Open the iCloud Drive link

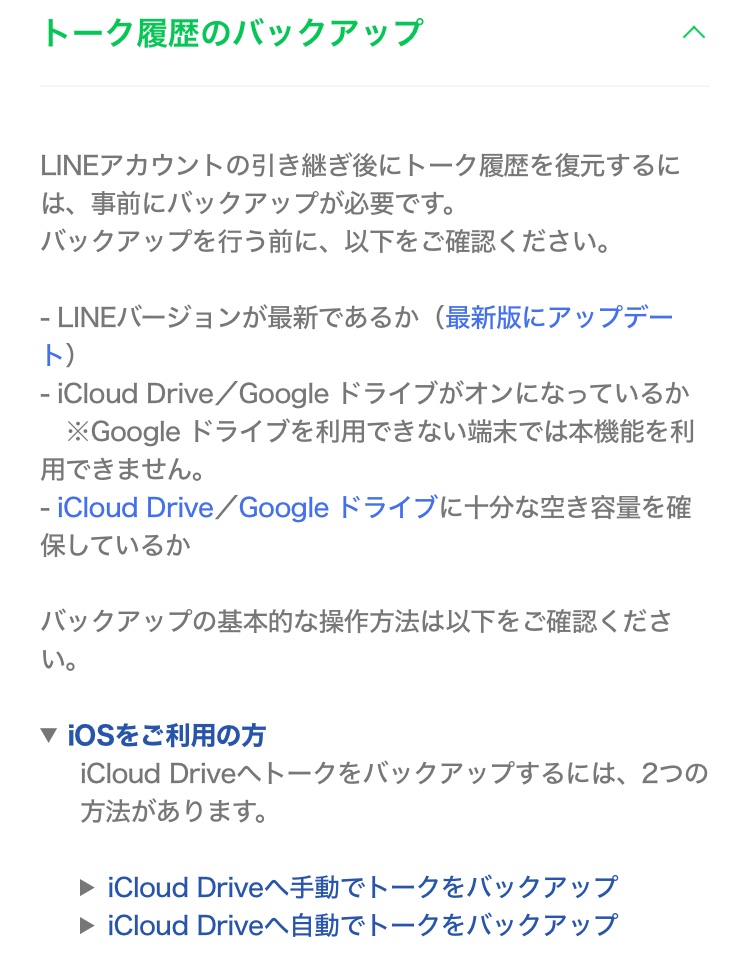point(136,508)
